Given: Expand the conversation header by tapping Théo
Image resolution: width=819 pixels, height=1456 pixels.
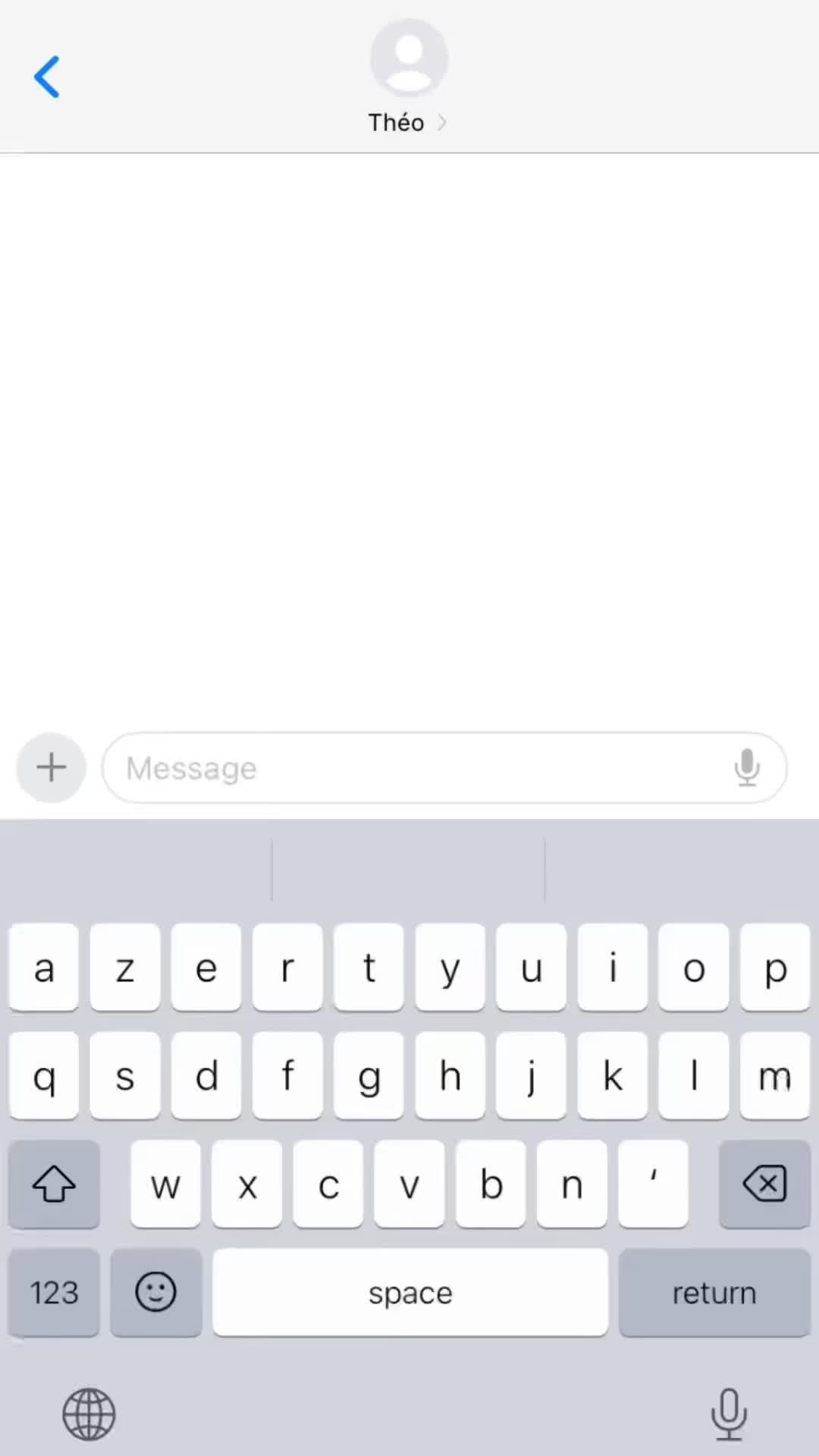Looking at the screenshot, I should [395, 121].
